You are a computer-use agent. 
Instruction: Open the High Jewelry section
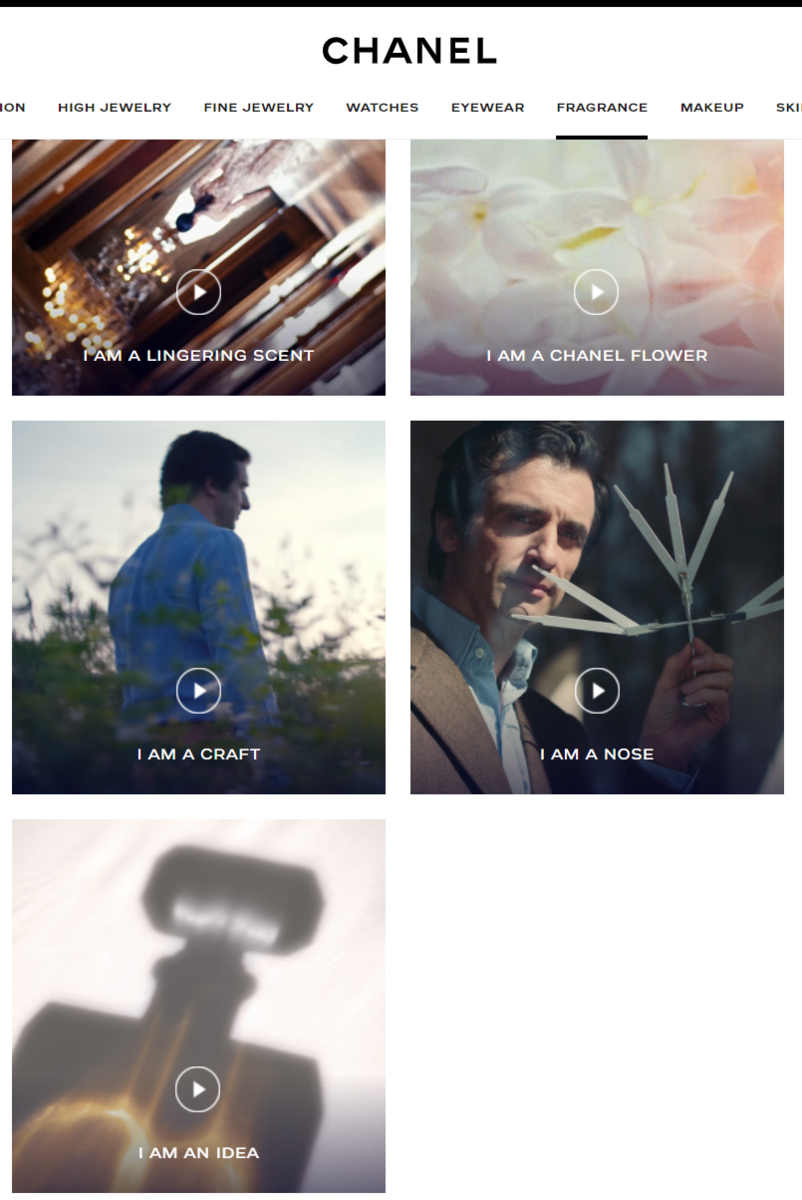pyautogui.click(x=114, y=107)
